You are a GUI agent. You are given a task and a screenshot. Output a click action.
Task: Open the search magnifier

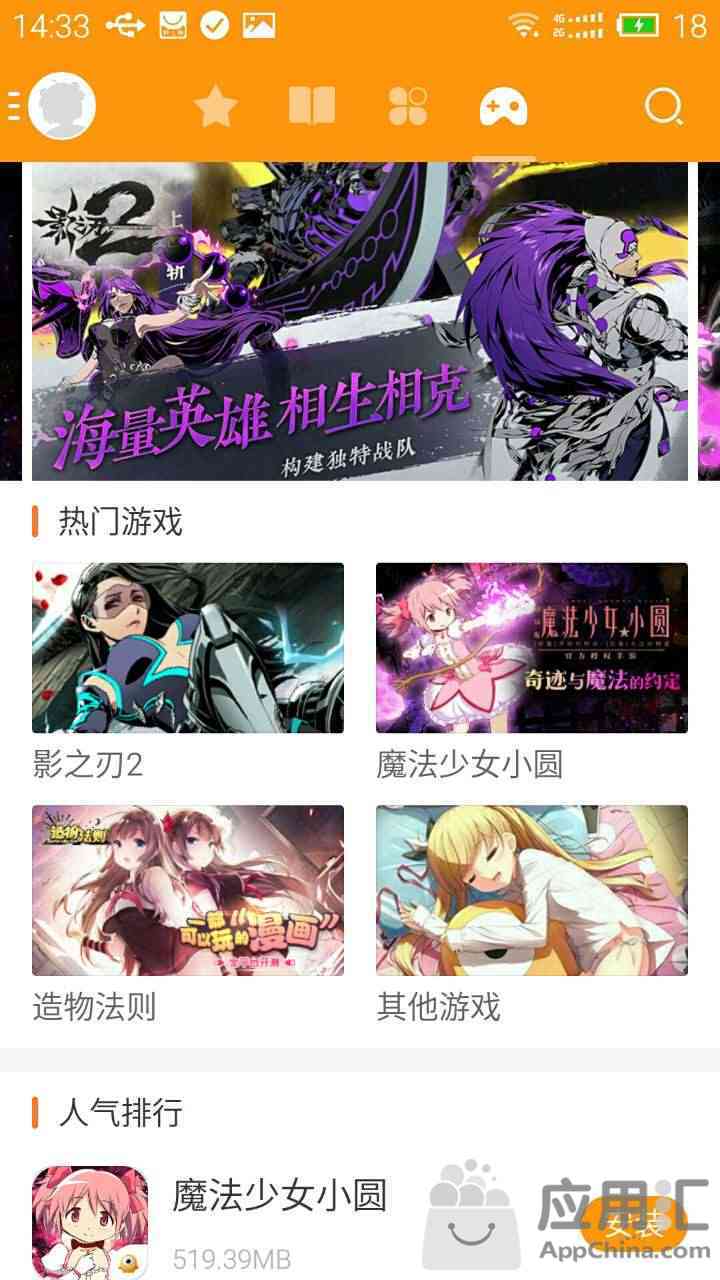click(x=663, y=106)
